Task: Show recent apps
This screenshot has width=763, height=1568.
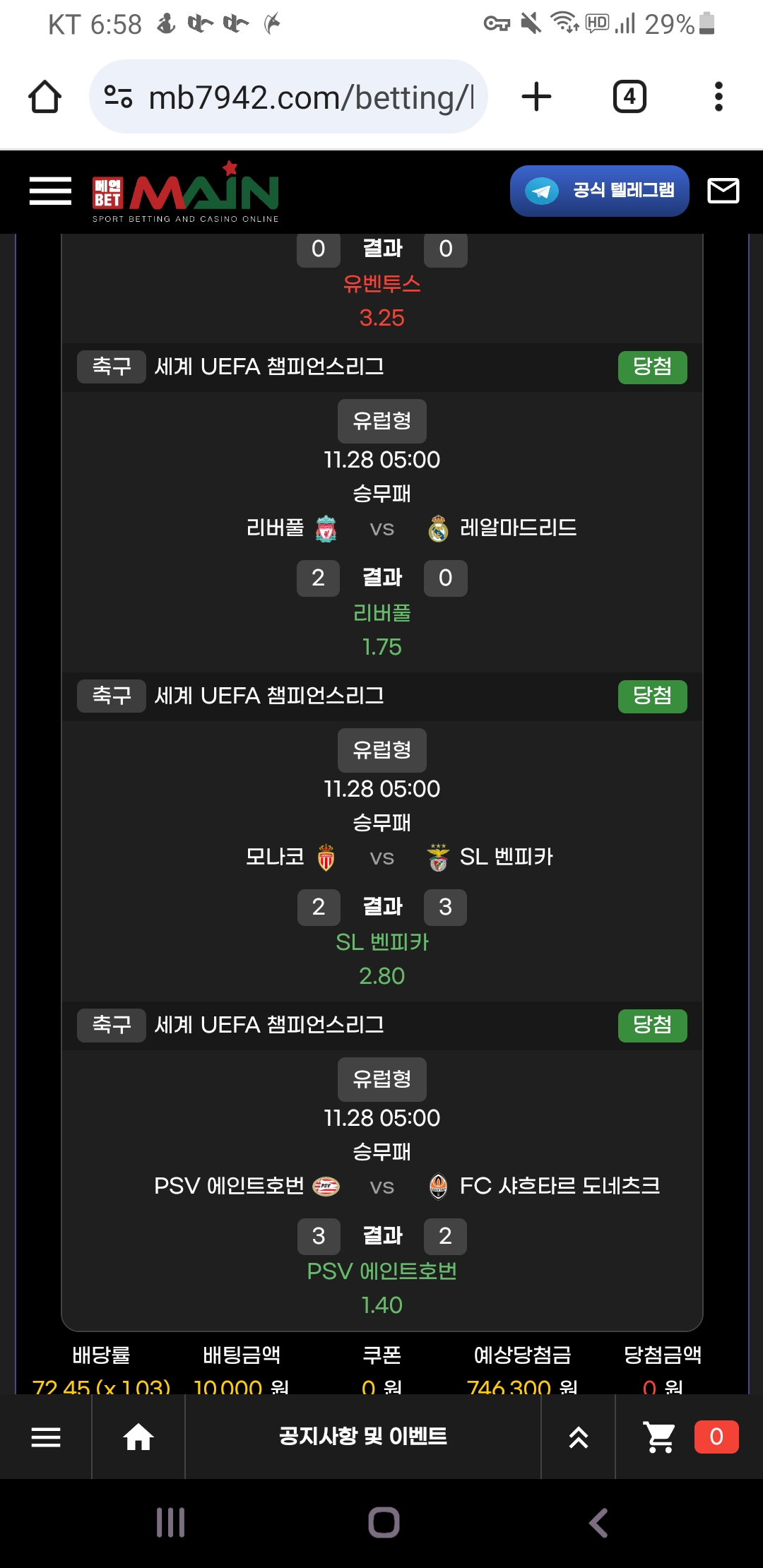Action: tap(170, 1523)
